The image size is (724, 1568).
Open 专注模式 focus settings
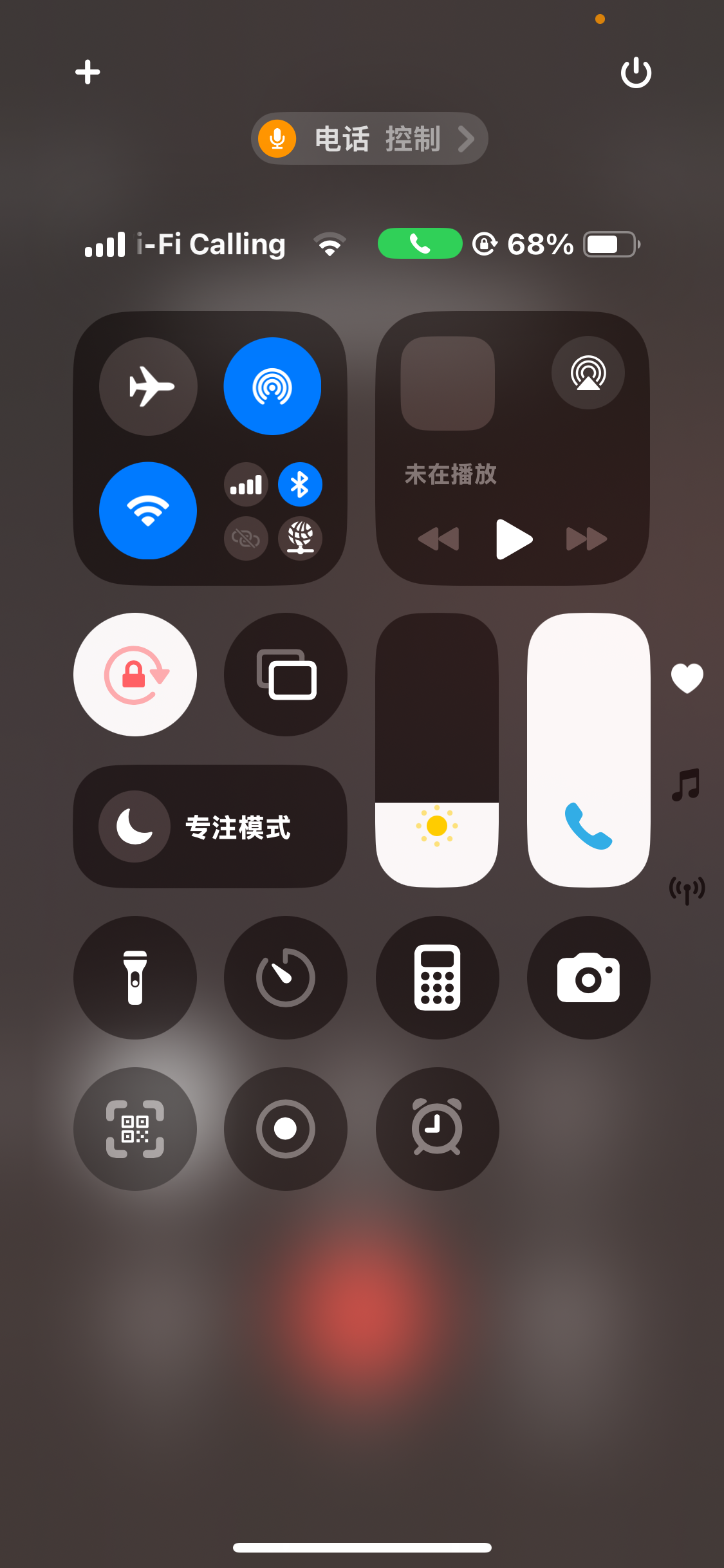tap(210, 826)
